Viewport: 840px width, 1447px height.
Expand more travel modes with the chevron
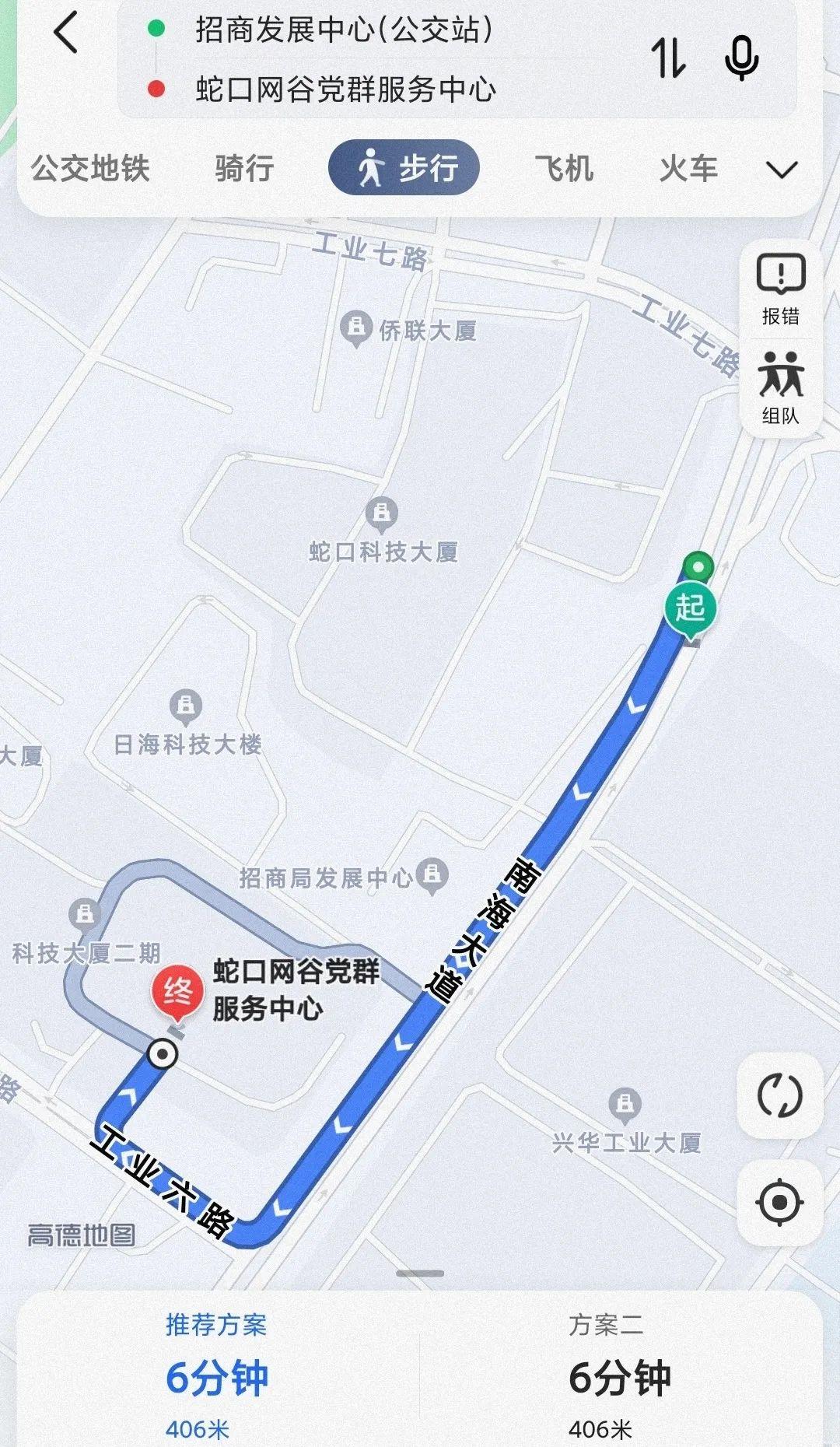click(x=782, y=170)
